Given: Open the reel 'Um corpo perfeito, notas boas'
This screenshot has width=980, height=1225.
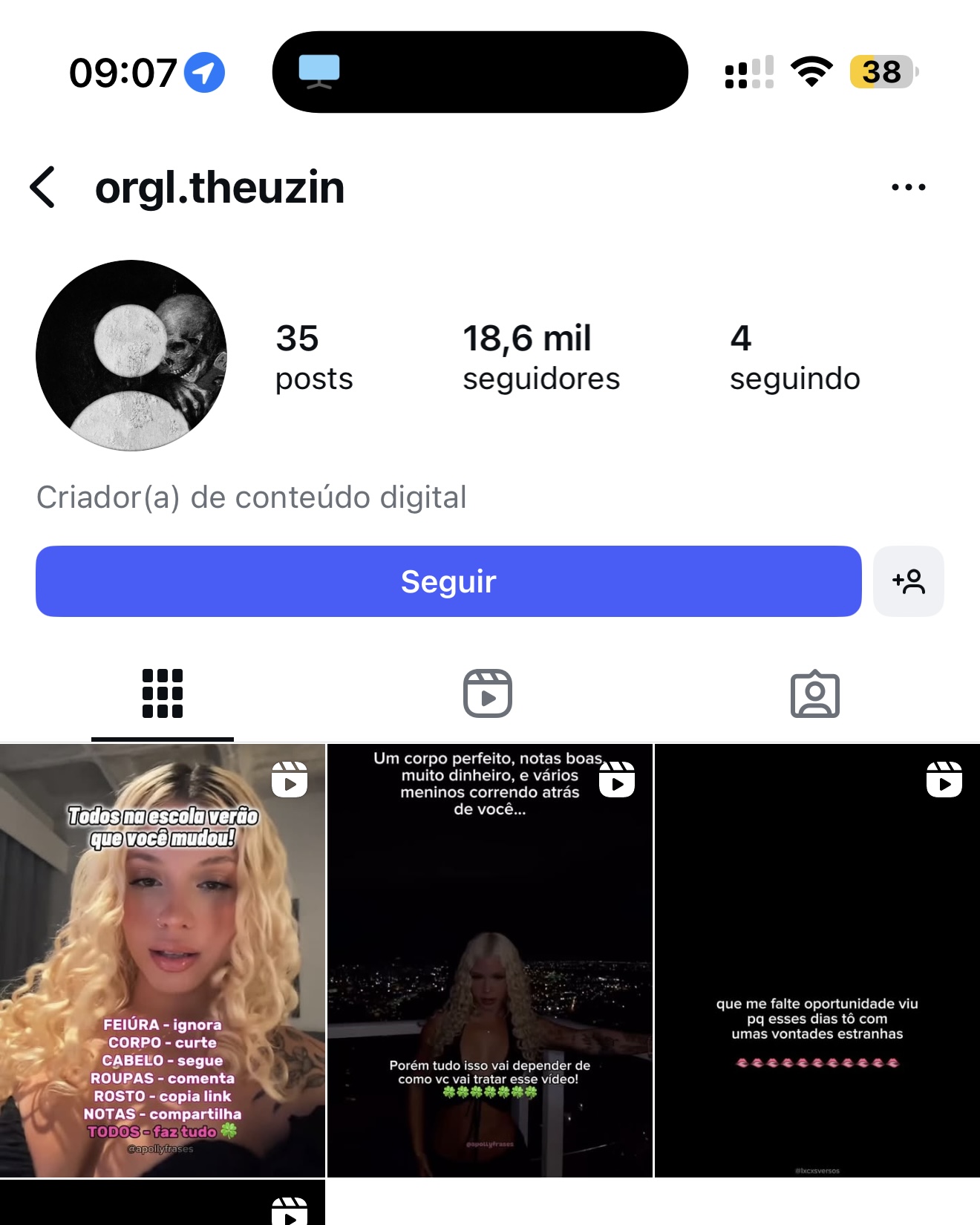Looking at the screenshot, I should pyautogui.click(x=489, y=960).
